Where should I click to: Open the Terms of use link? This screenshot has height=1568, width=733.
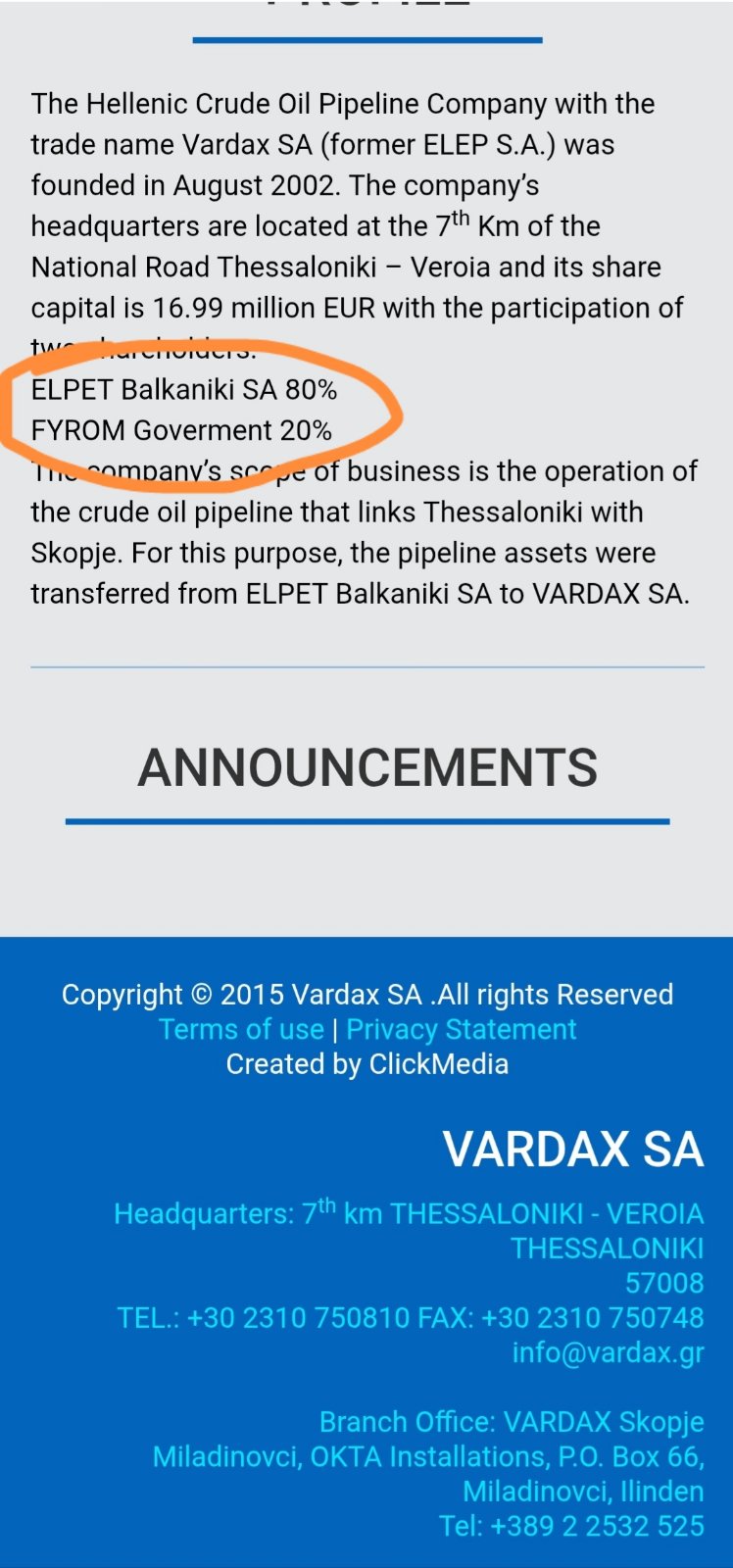241,1029
